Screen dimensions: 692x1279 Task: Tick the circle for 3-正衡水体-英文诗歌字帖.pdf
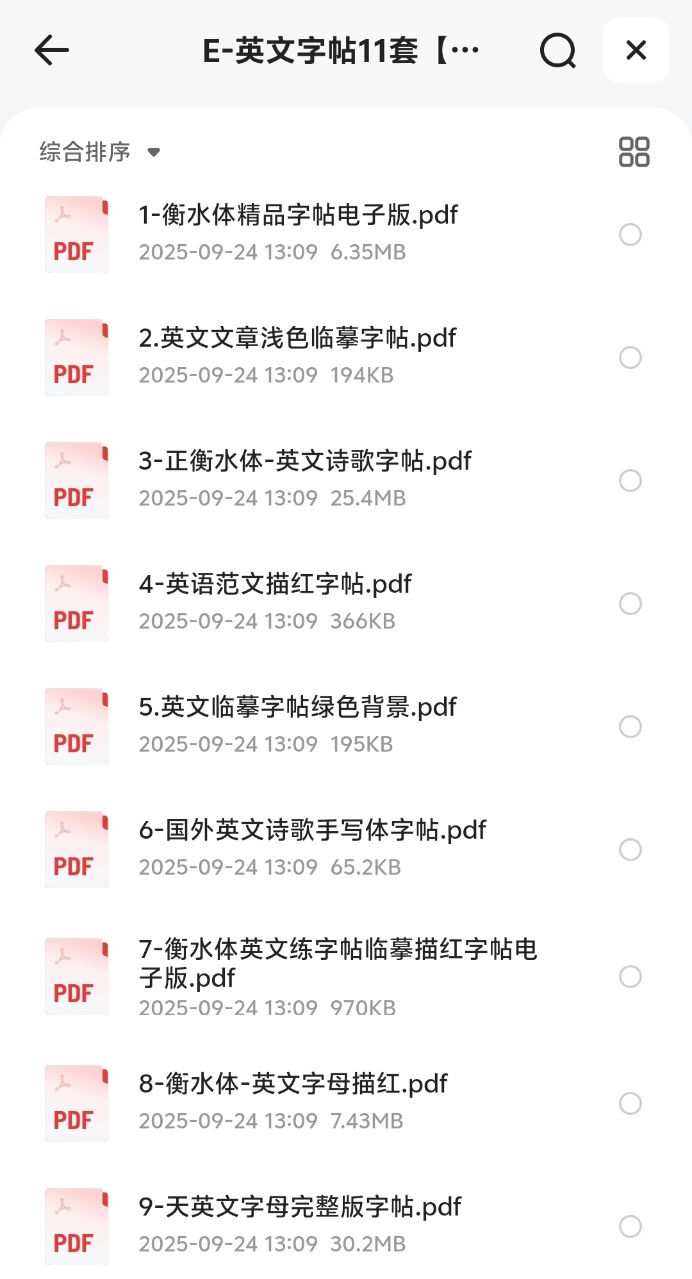(x=630, y=481)
